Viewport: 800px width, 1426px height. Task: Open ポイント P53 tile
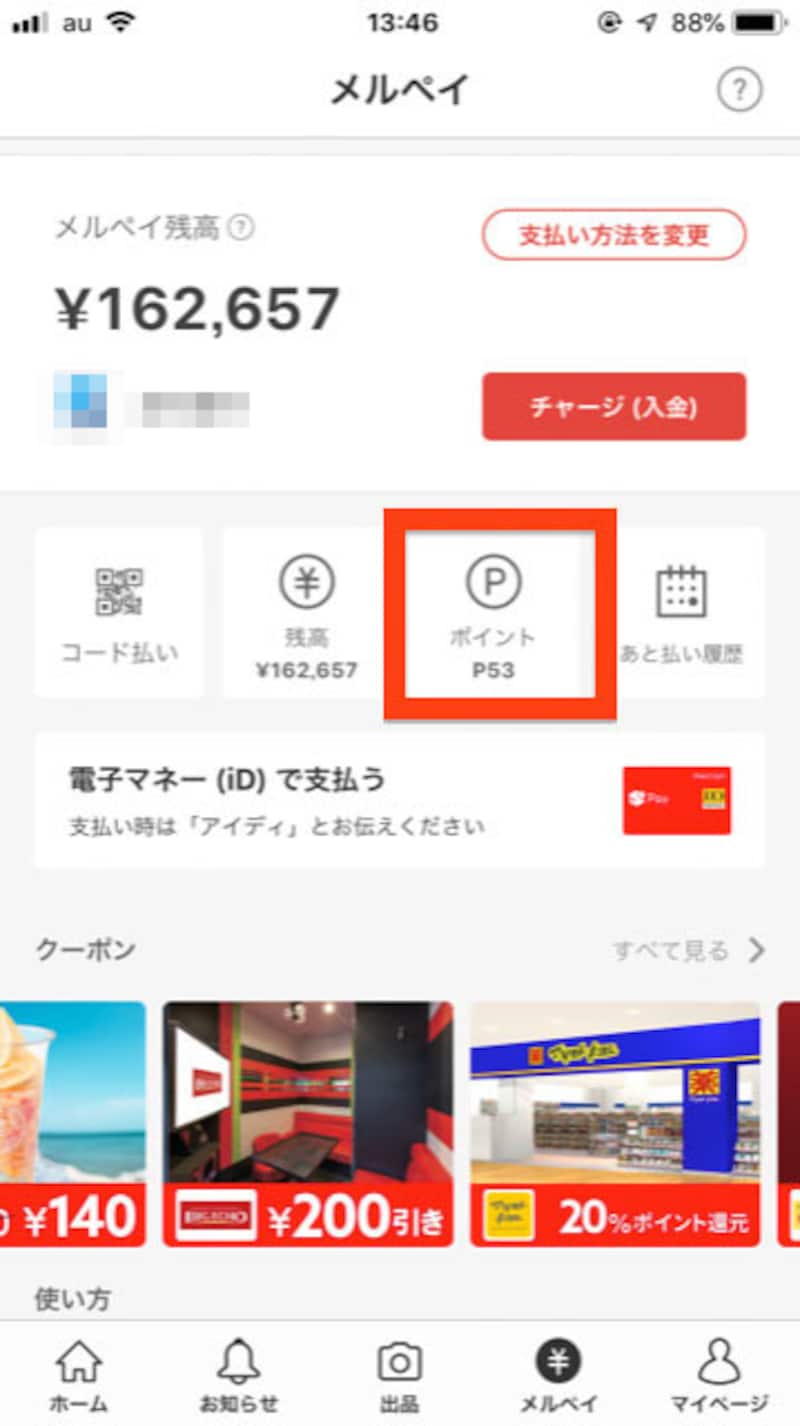tap(494, 612)
